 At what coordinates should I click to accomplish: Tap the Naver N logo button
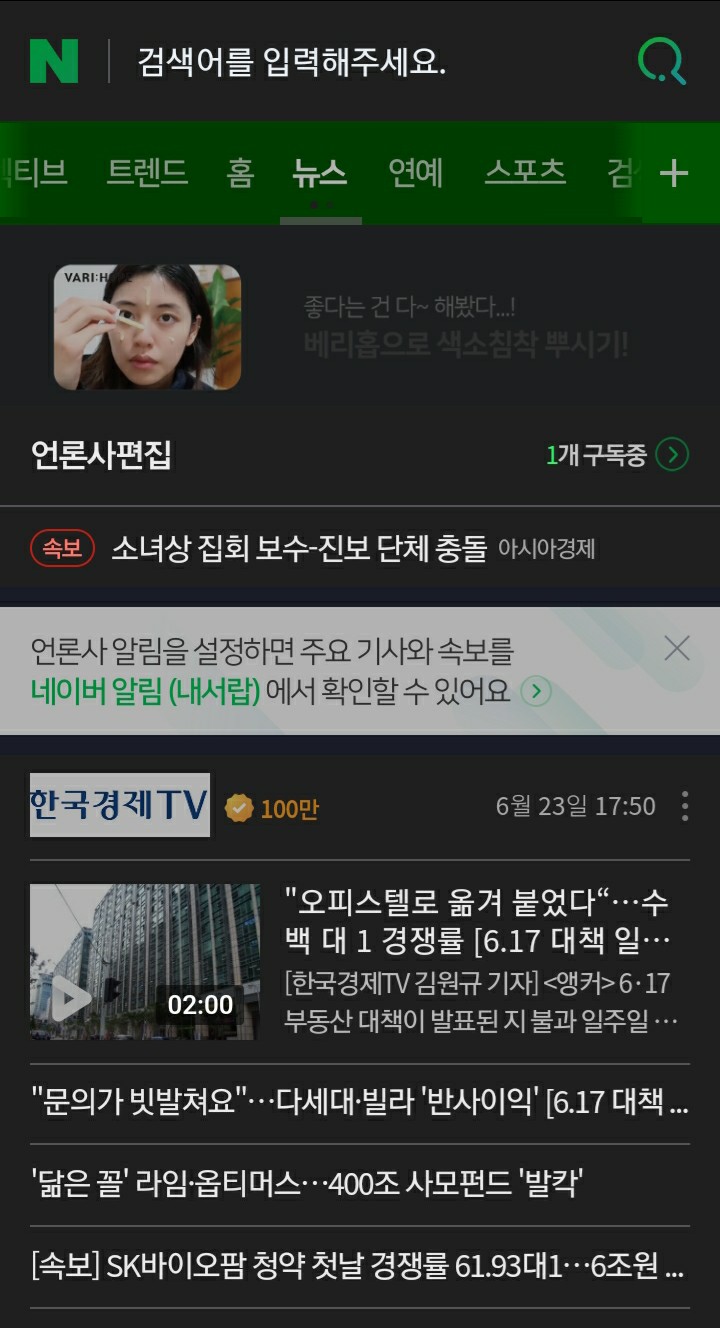click(54, 62)
